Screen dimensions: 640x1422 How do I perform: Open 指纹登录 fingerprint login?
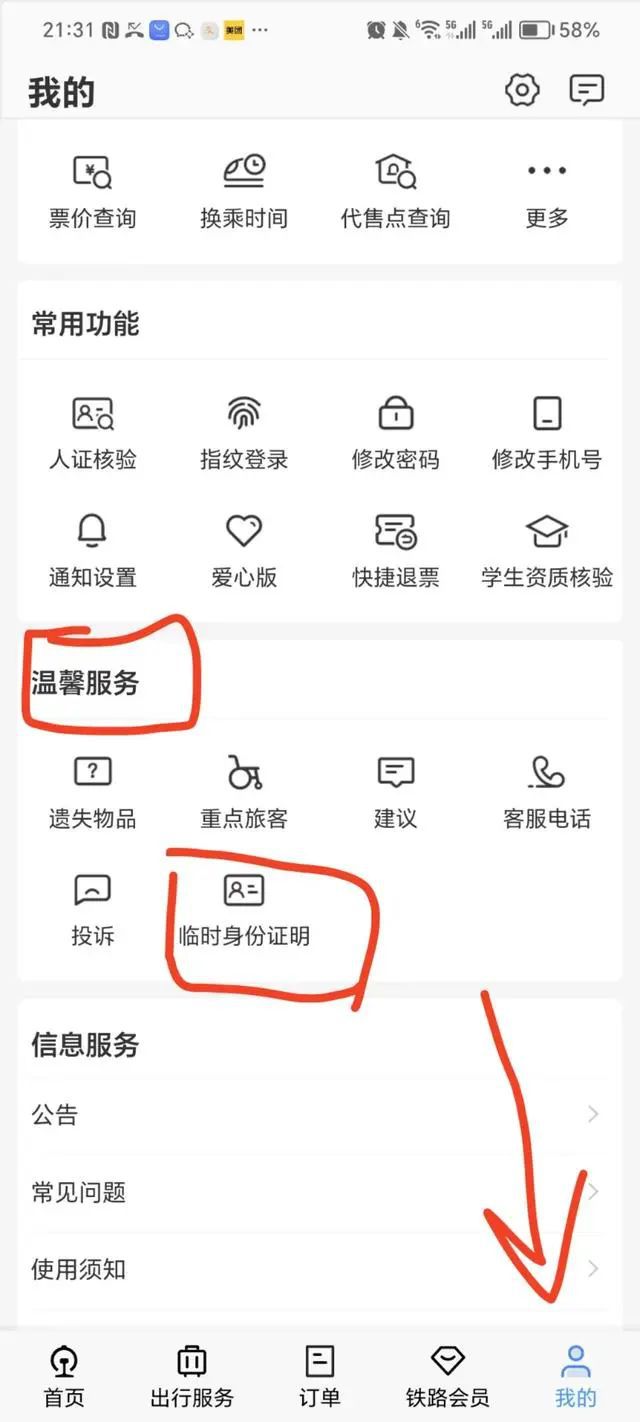coord(244,434)
